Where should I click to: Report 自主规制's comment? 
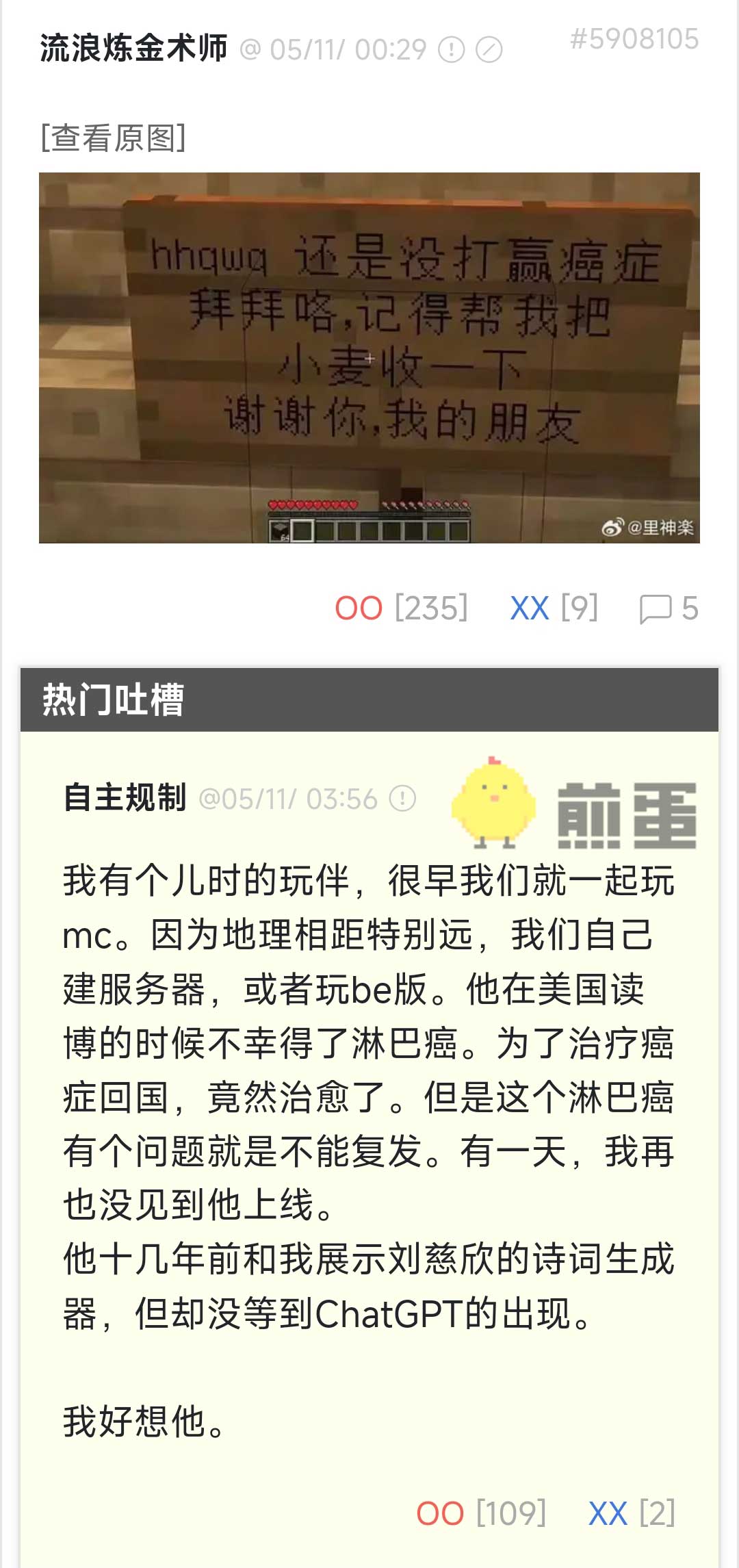[x=402, y=799]
